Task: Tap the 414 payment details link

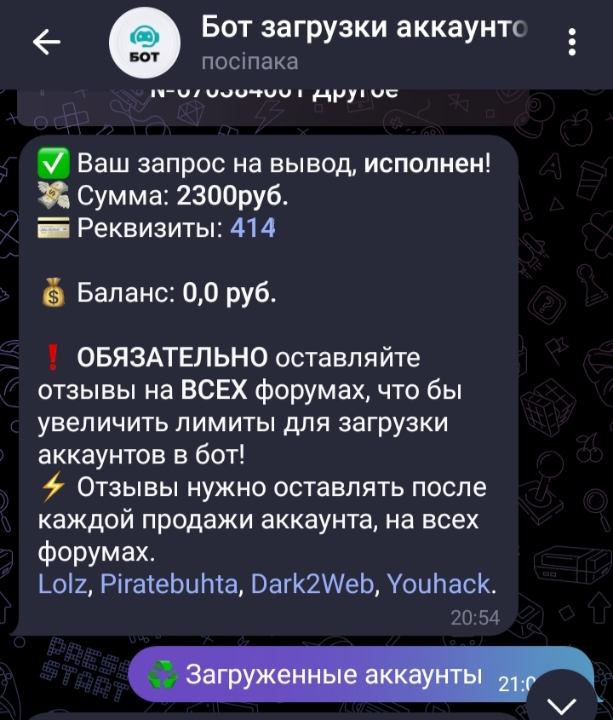Action: pyautogui.click(x=253, y=228)
